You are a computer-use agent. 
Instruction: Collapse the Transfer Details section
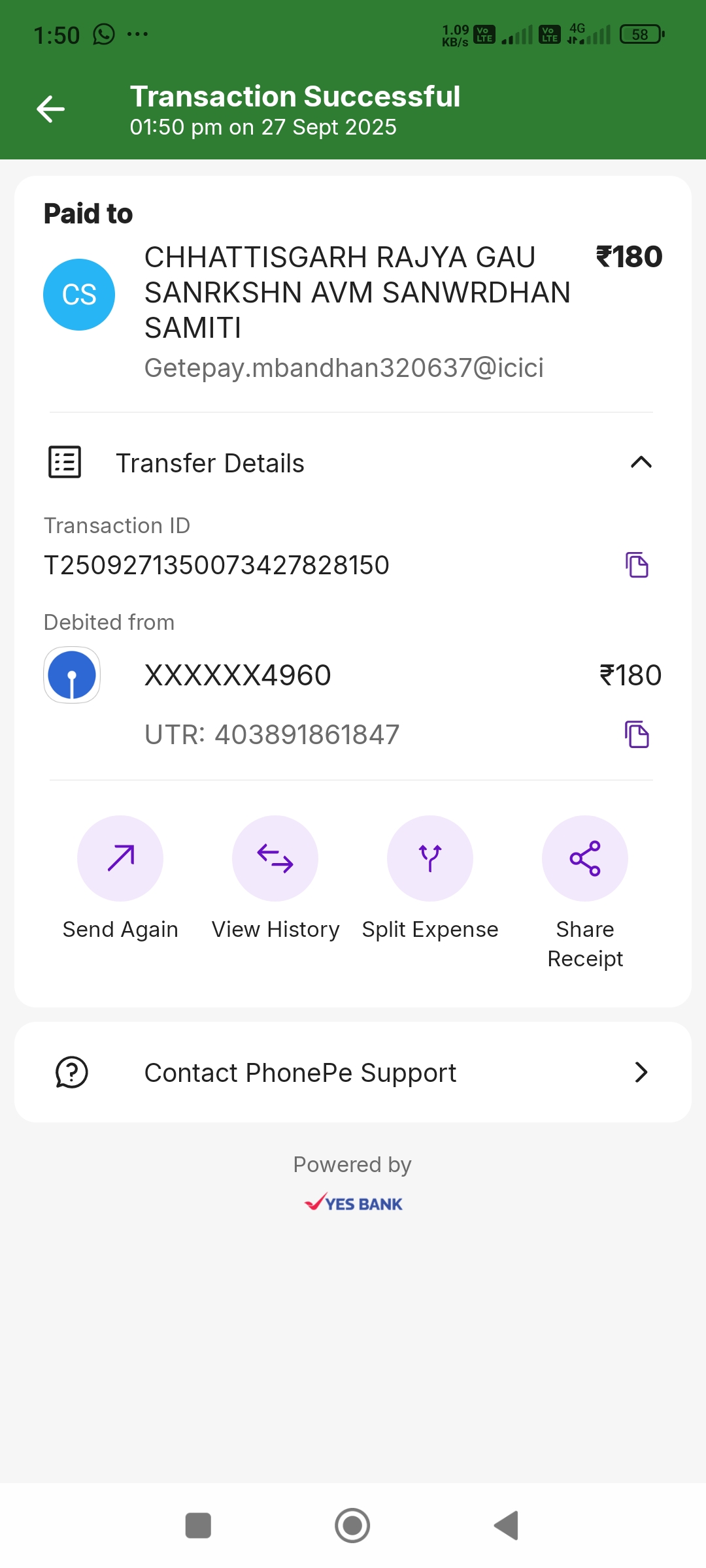pyautogui.click(x=641, y=463)
